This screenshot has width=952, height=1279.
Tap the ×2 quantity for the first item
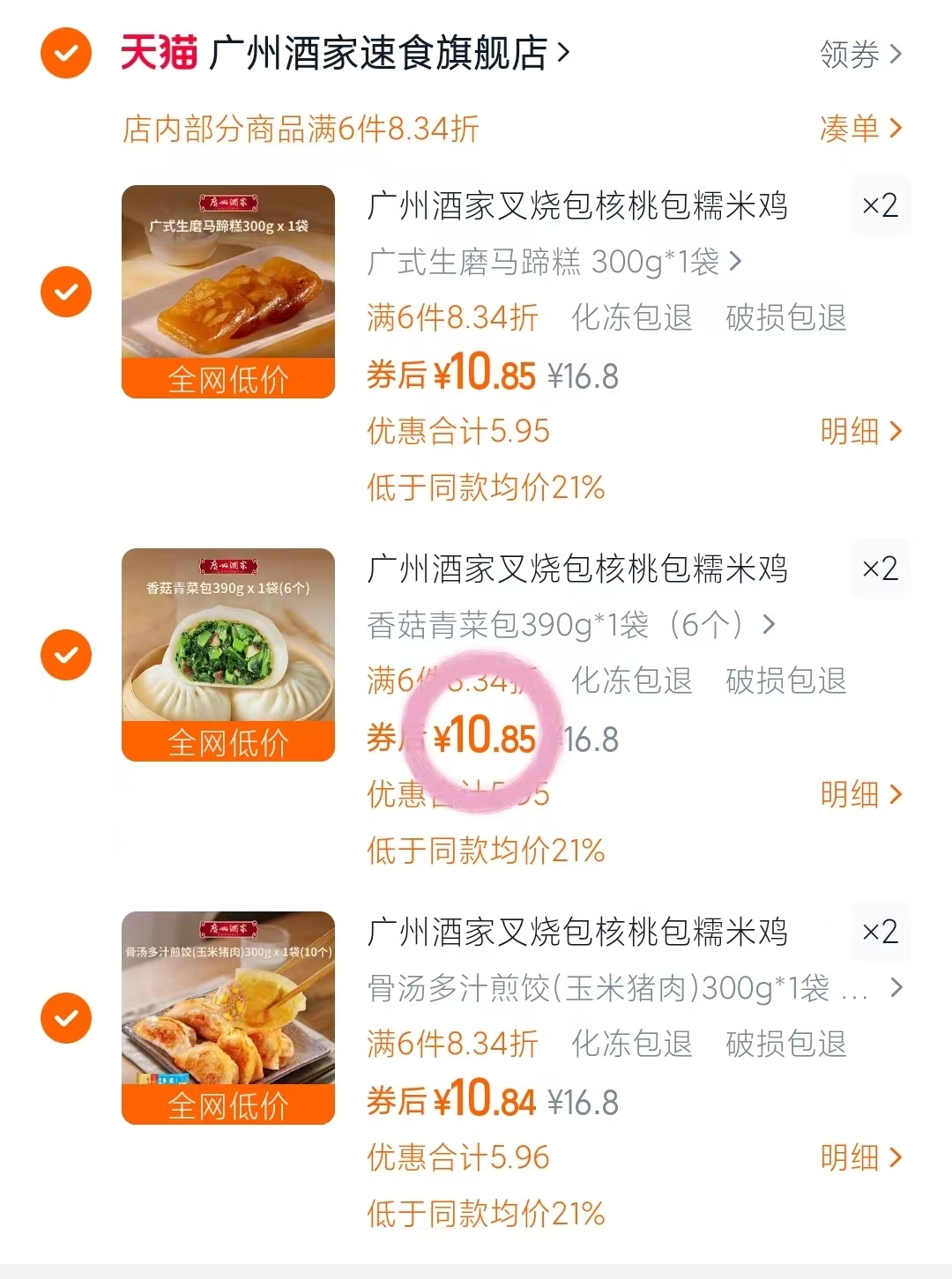(881, 204)
